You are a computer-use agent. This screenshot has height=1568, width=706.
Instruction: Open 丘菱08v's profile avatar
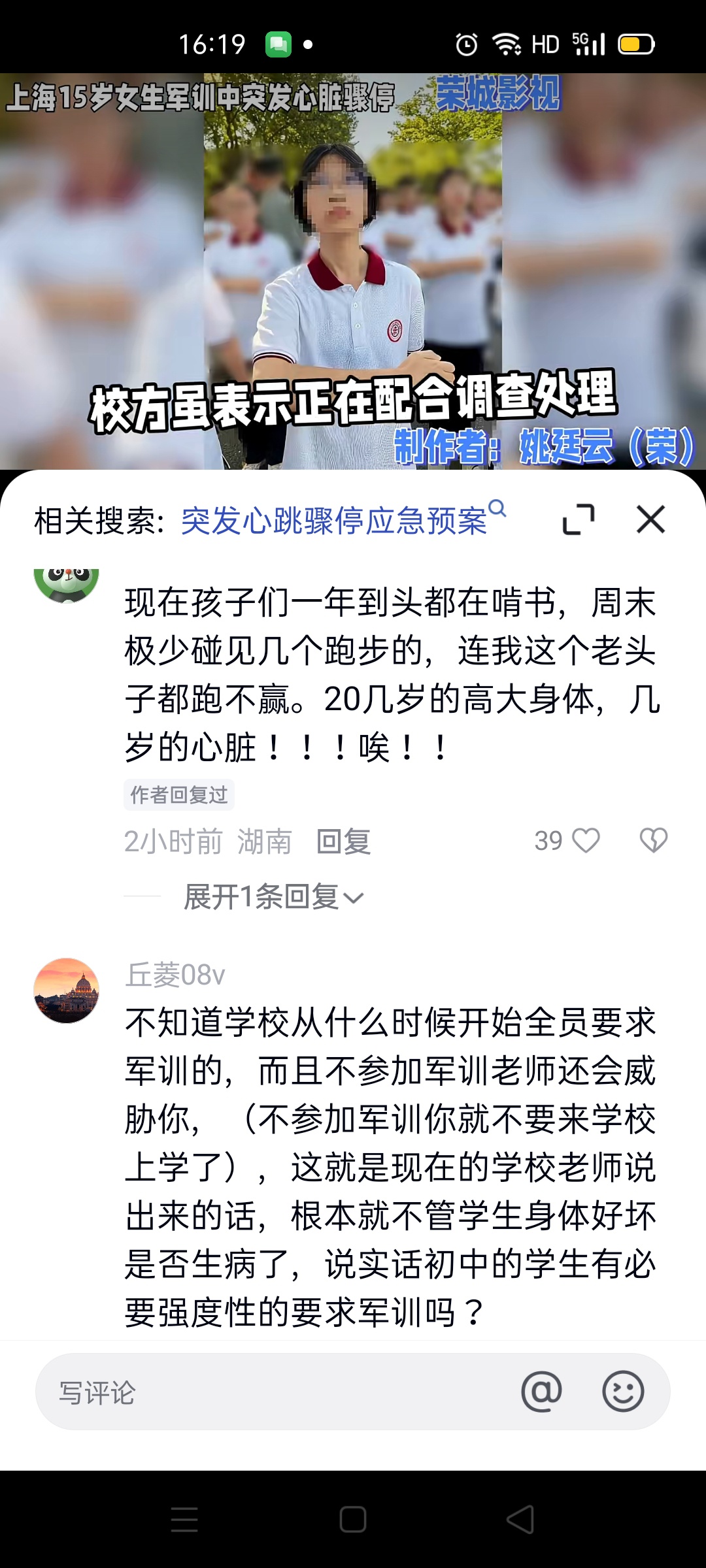(66, 990)
